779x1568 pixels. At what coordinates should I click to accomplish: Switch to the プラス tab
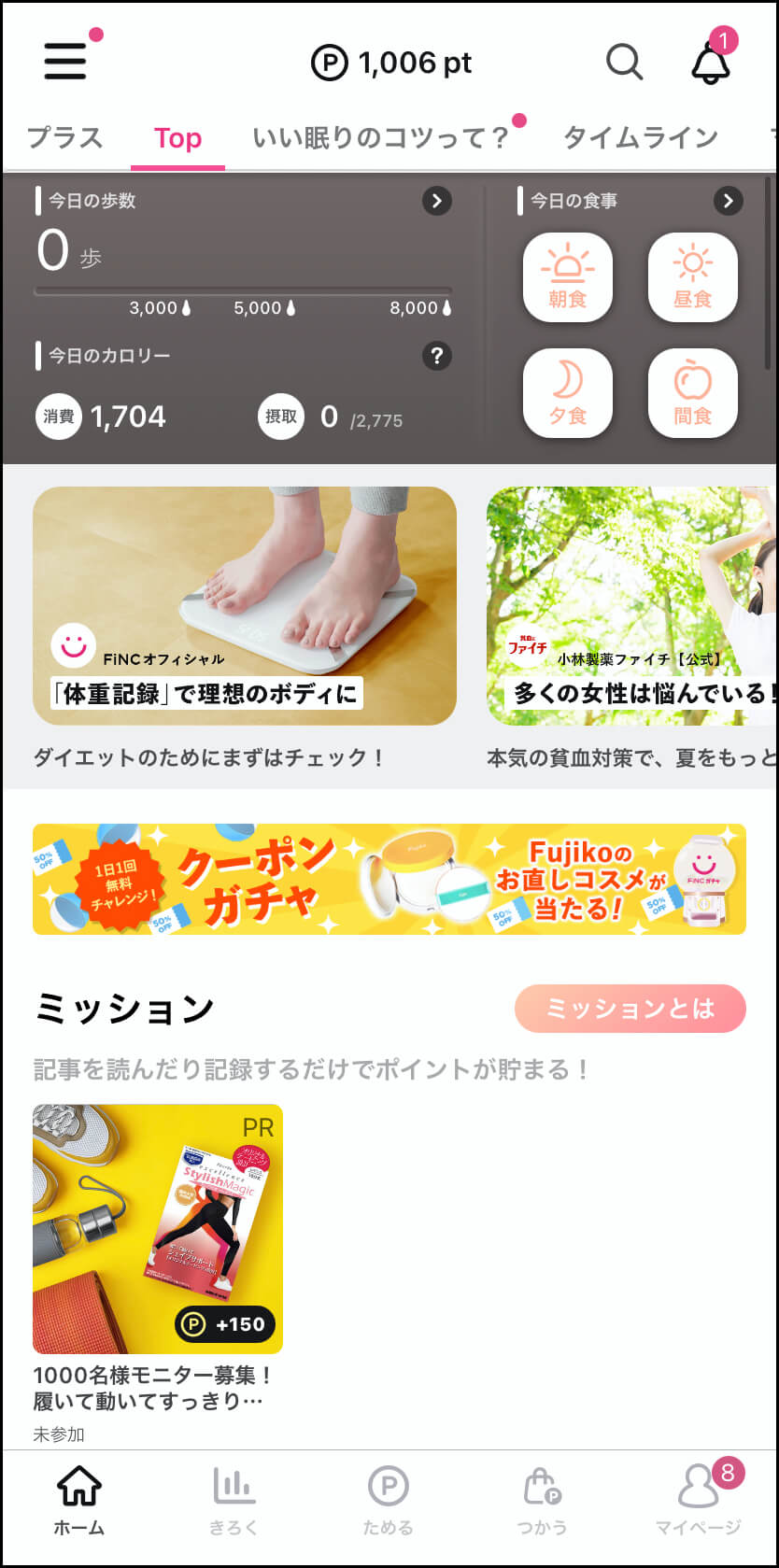click(x=64, y=138)
